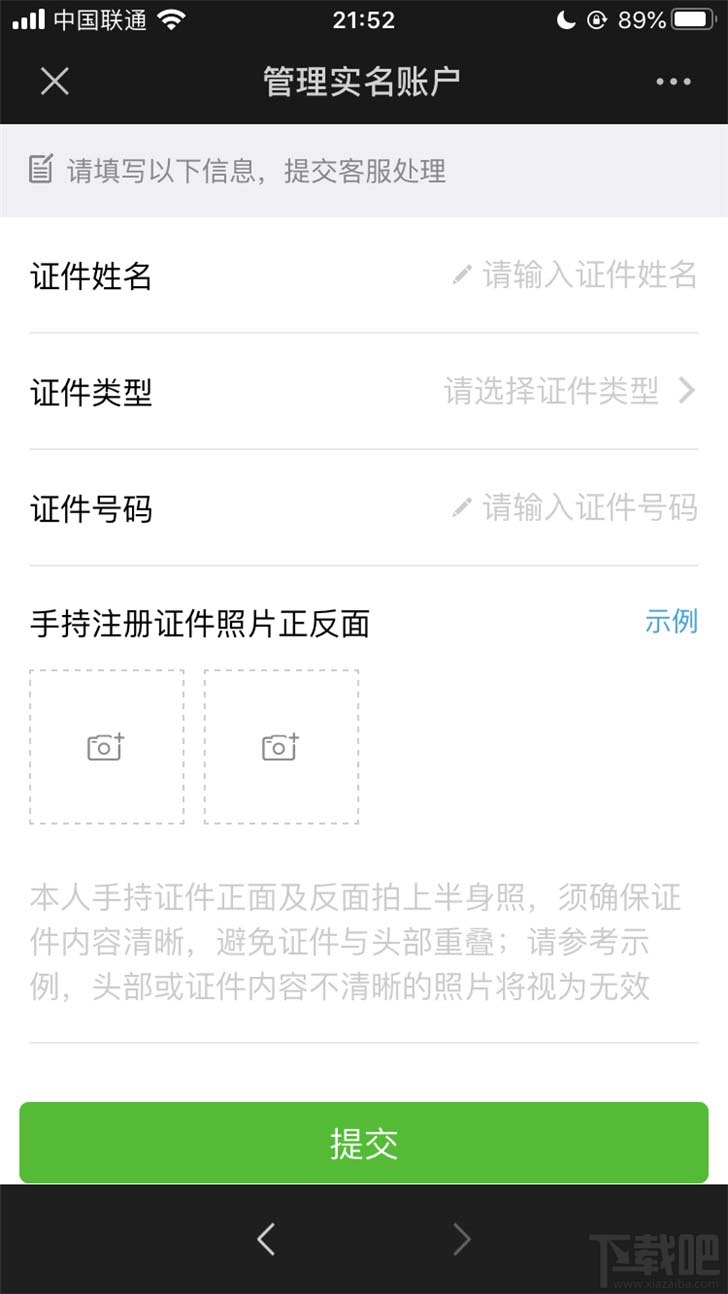
Task: Open the 示例 example link
Action: [x=671, y=622]
